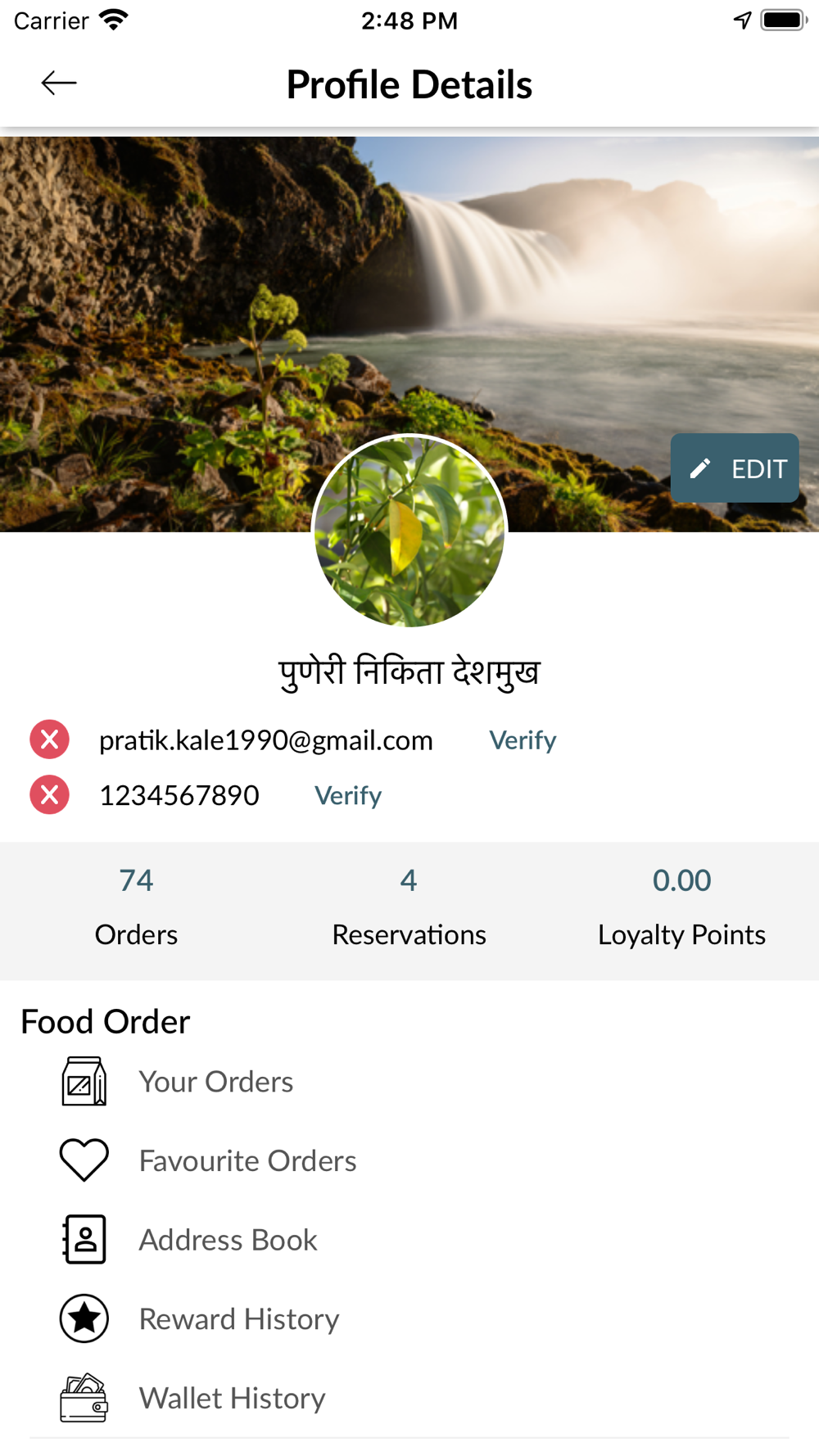This screenshot has width=819, height=1456.
Task: Open the Address Book
Action: (228, 1240)
